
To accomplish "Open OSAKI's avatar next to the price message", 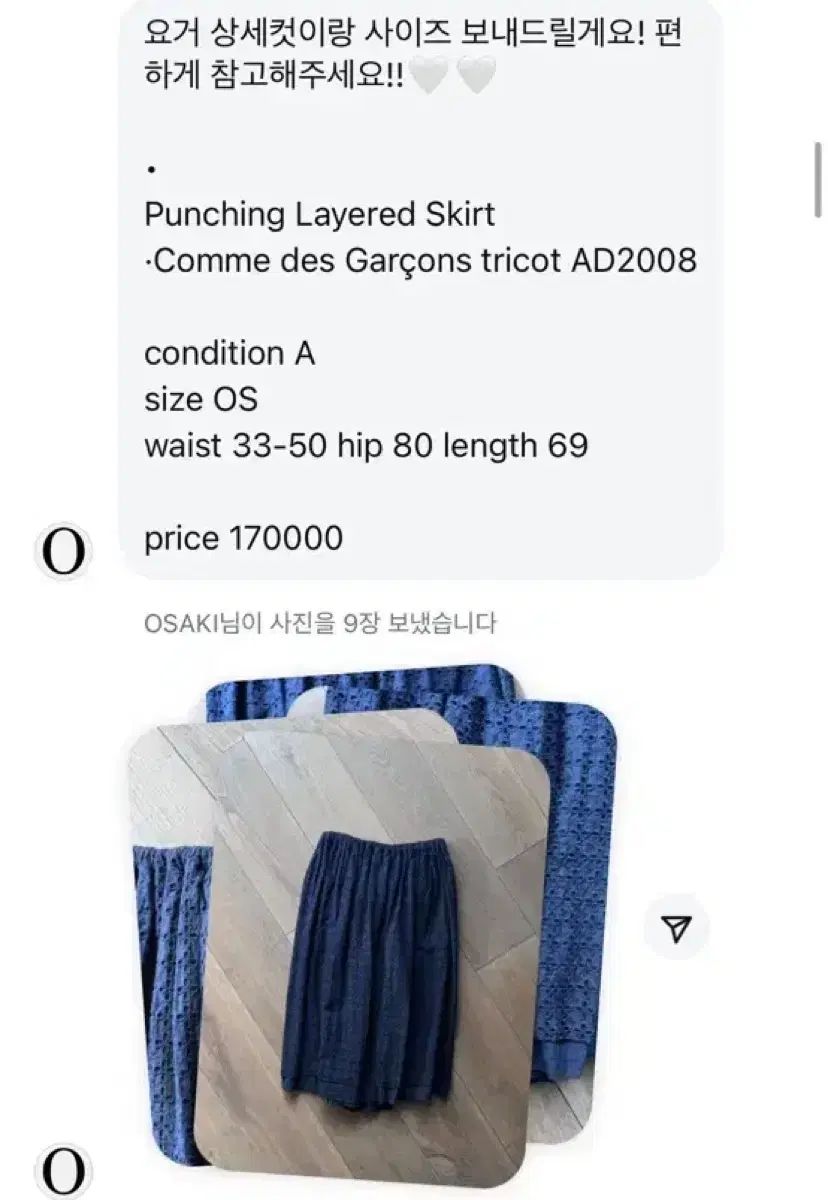I will pos(64,552).
